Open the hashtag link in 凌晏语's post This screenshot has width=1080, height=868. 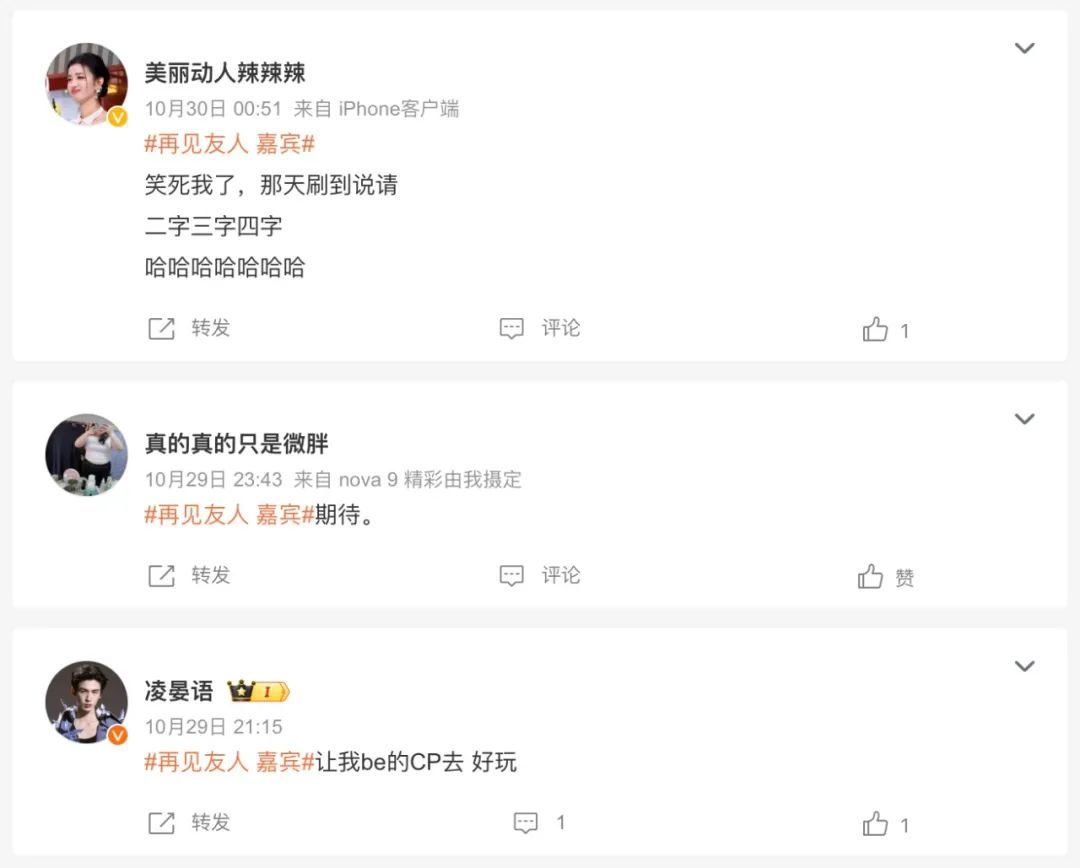230,762
